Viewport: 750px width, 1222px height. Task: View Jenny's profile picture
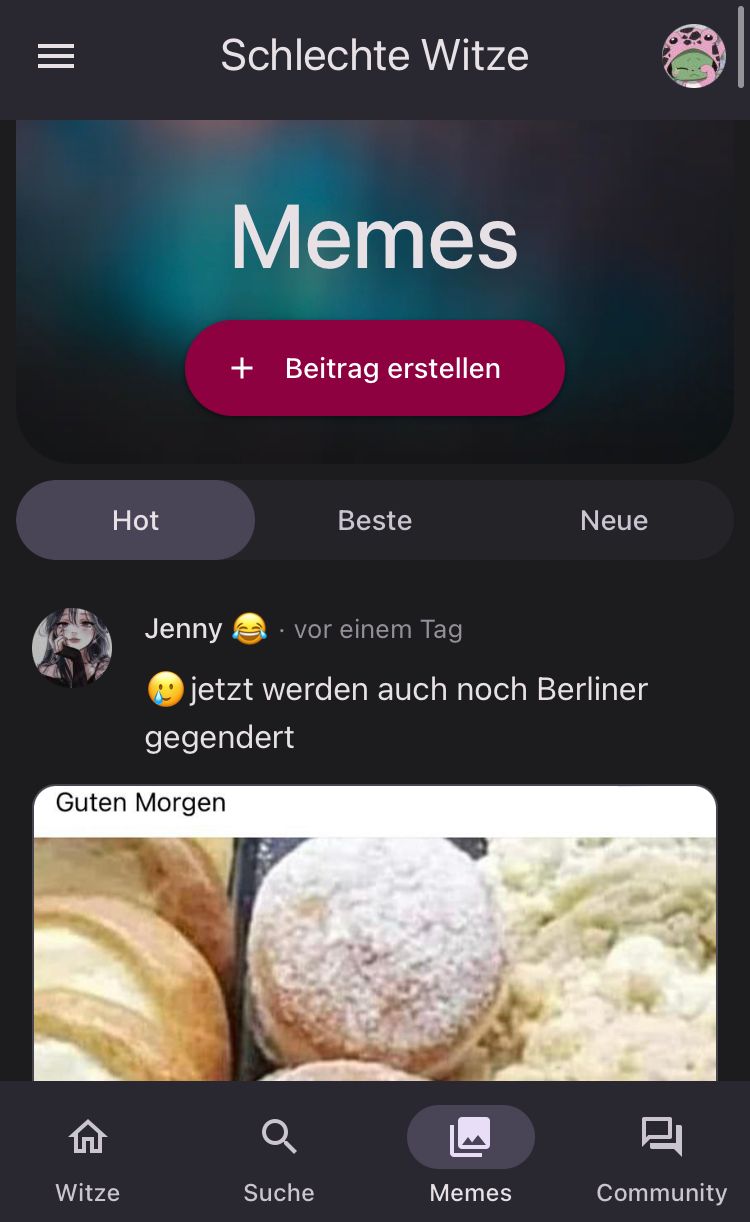(x=72, y=647)
